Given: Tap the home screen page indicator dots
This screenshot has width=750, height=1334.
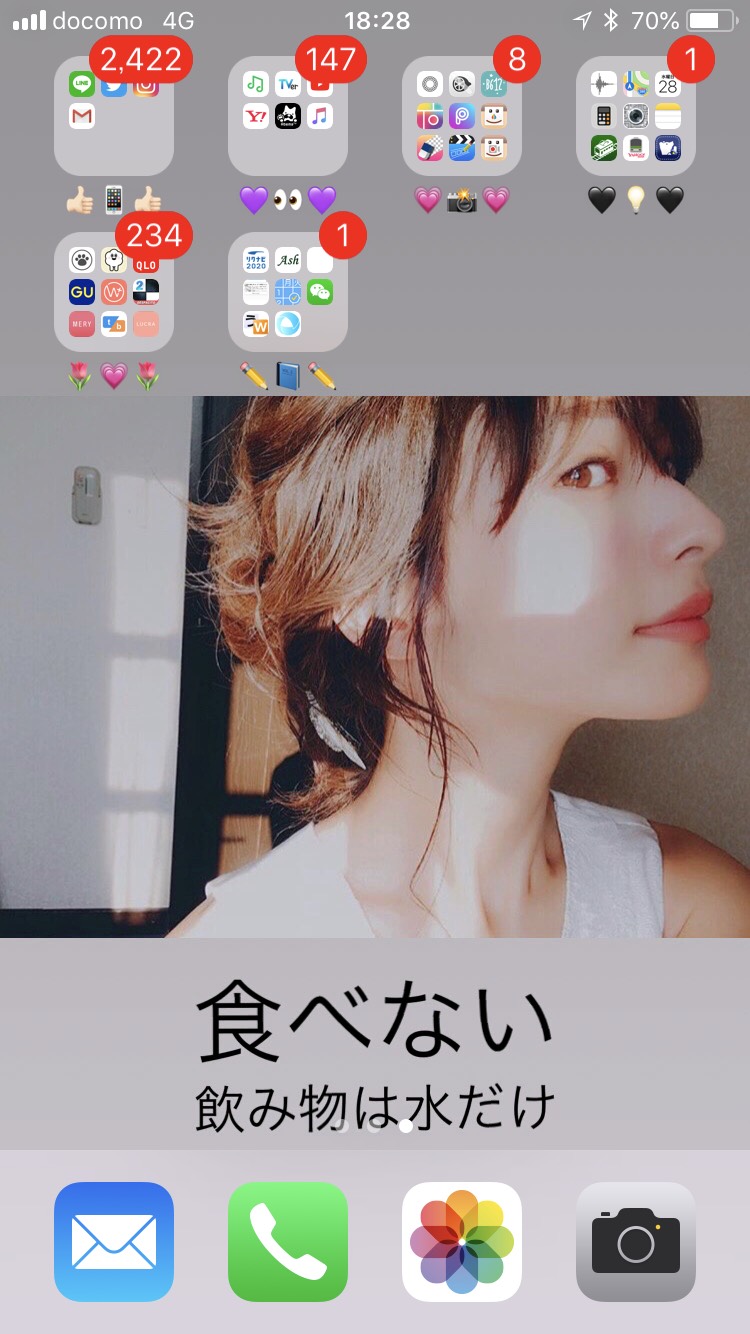Looking at the screenshot, I should [x=374, y=1126].
